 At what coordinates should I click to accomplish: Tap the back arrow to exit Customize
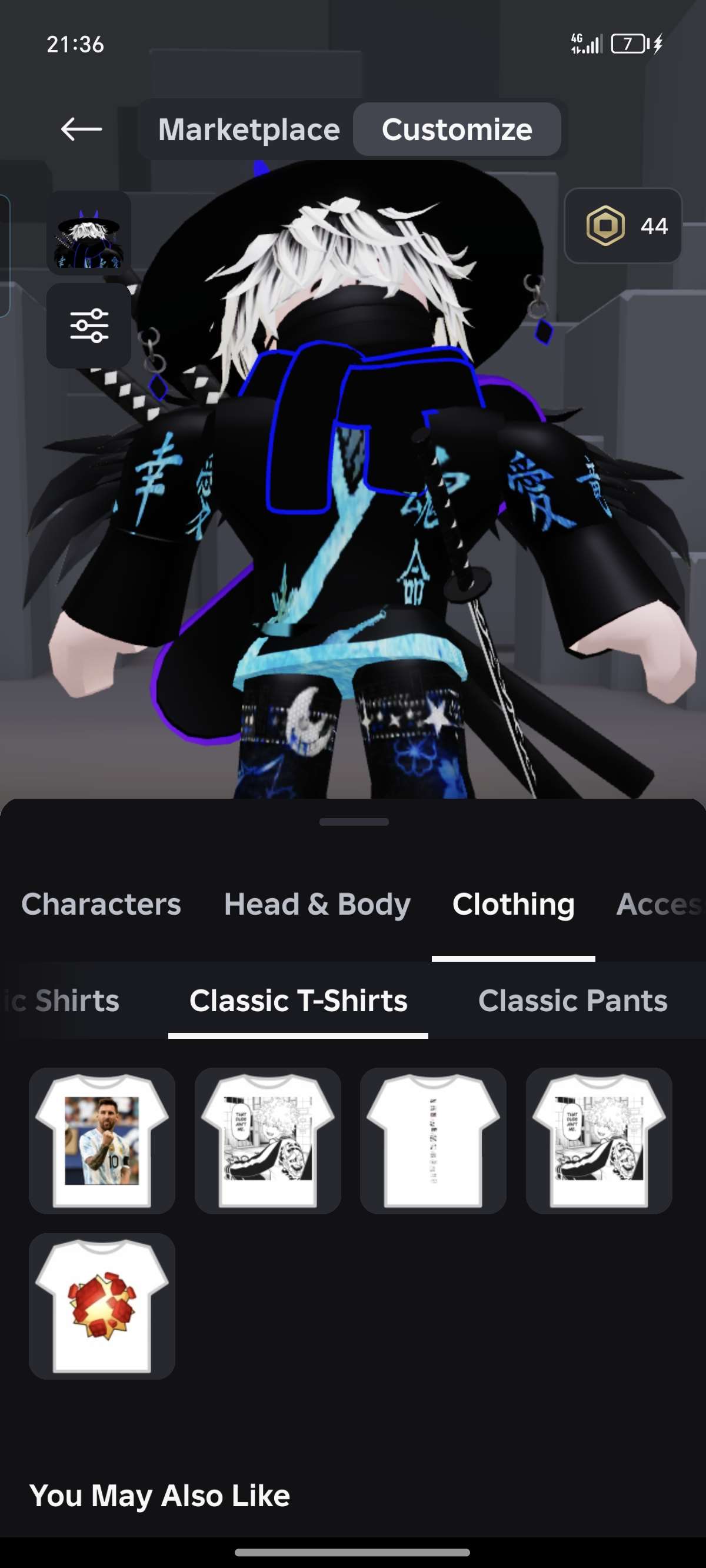pyautogui.click(x=80, y=129)
